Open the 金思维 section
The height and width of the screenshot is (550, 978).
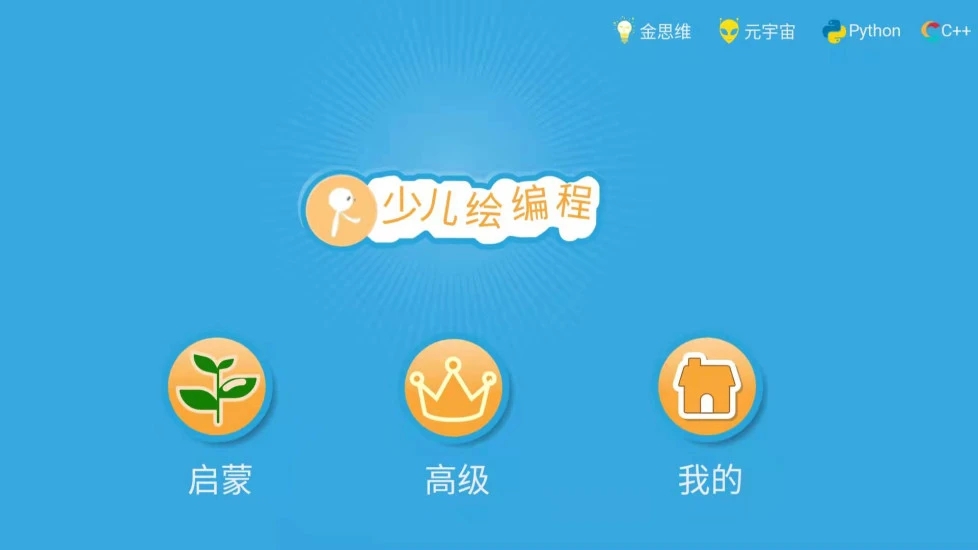pos(654,31)
